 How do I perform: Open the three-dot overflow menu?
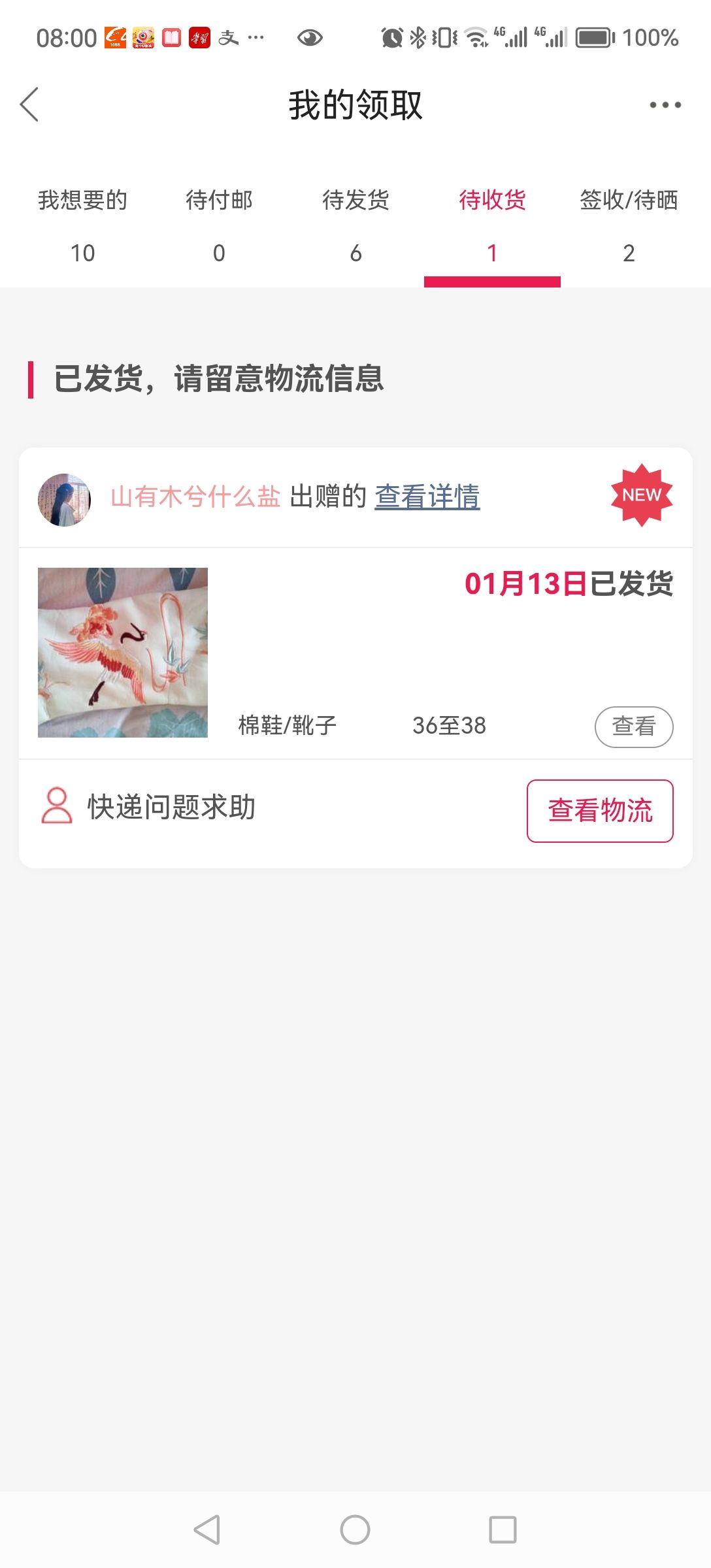coord(665,105)
